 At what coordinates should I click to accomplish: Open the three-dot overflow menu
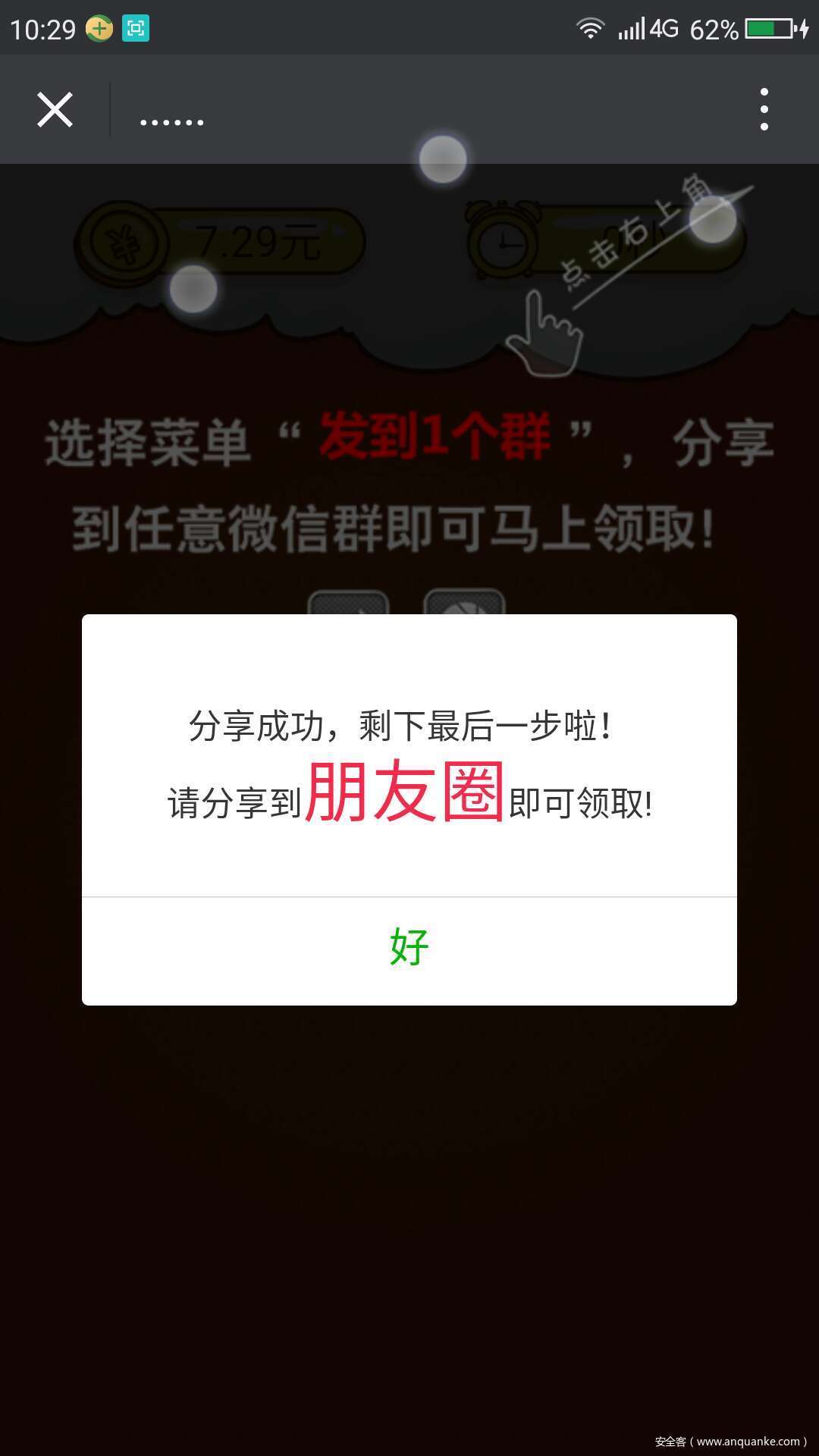coord(764,109)
